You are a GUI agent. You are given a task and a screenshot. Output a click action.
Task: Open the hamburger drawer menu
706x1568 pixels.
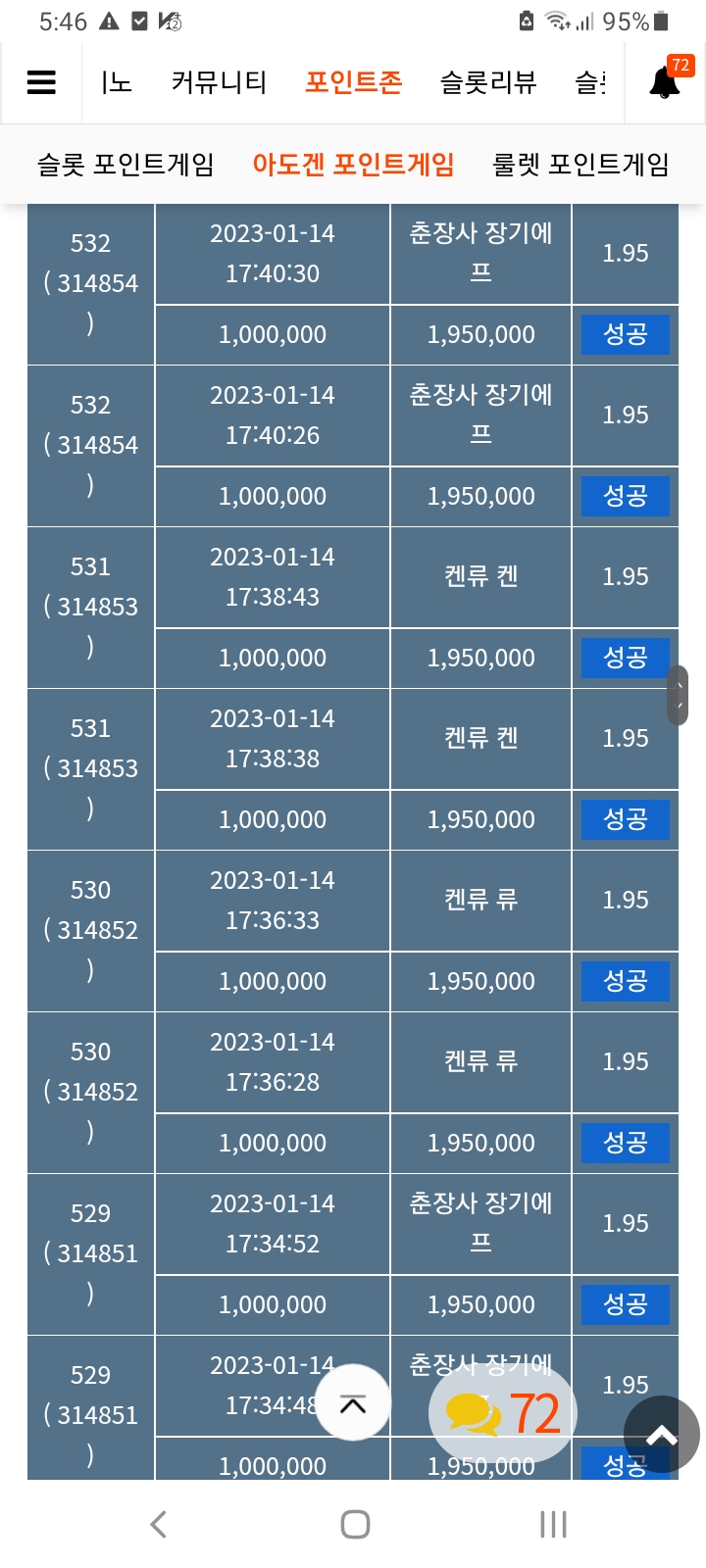(41, 82)
